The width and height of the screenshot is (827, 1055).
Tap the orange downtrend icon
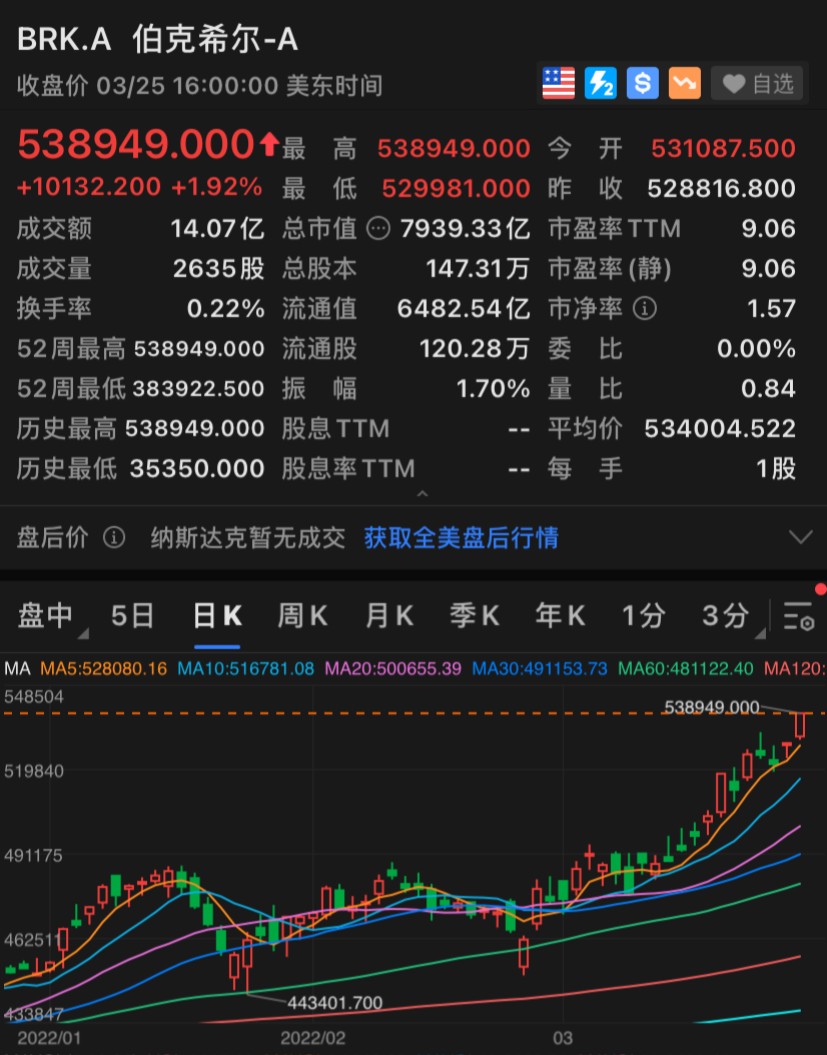coord(685,83)
